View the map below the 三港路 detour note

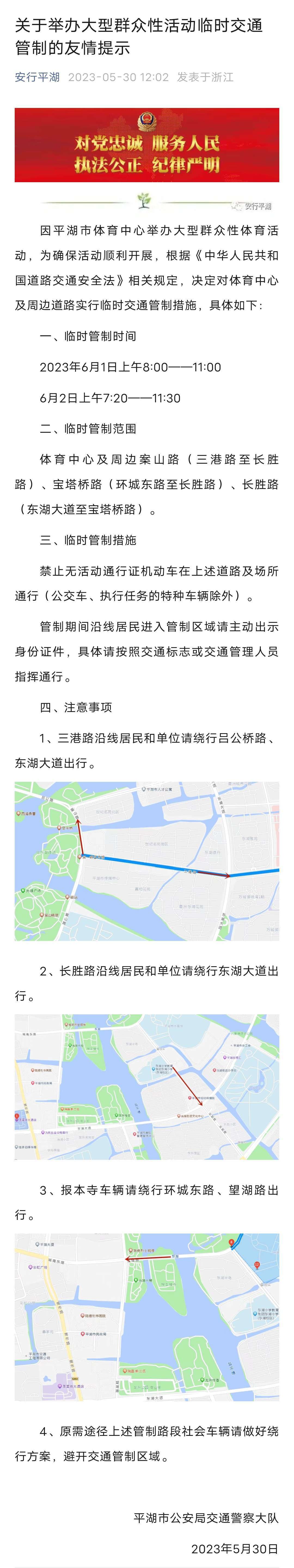tap(147, 861)
